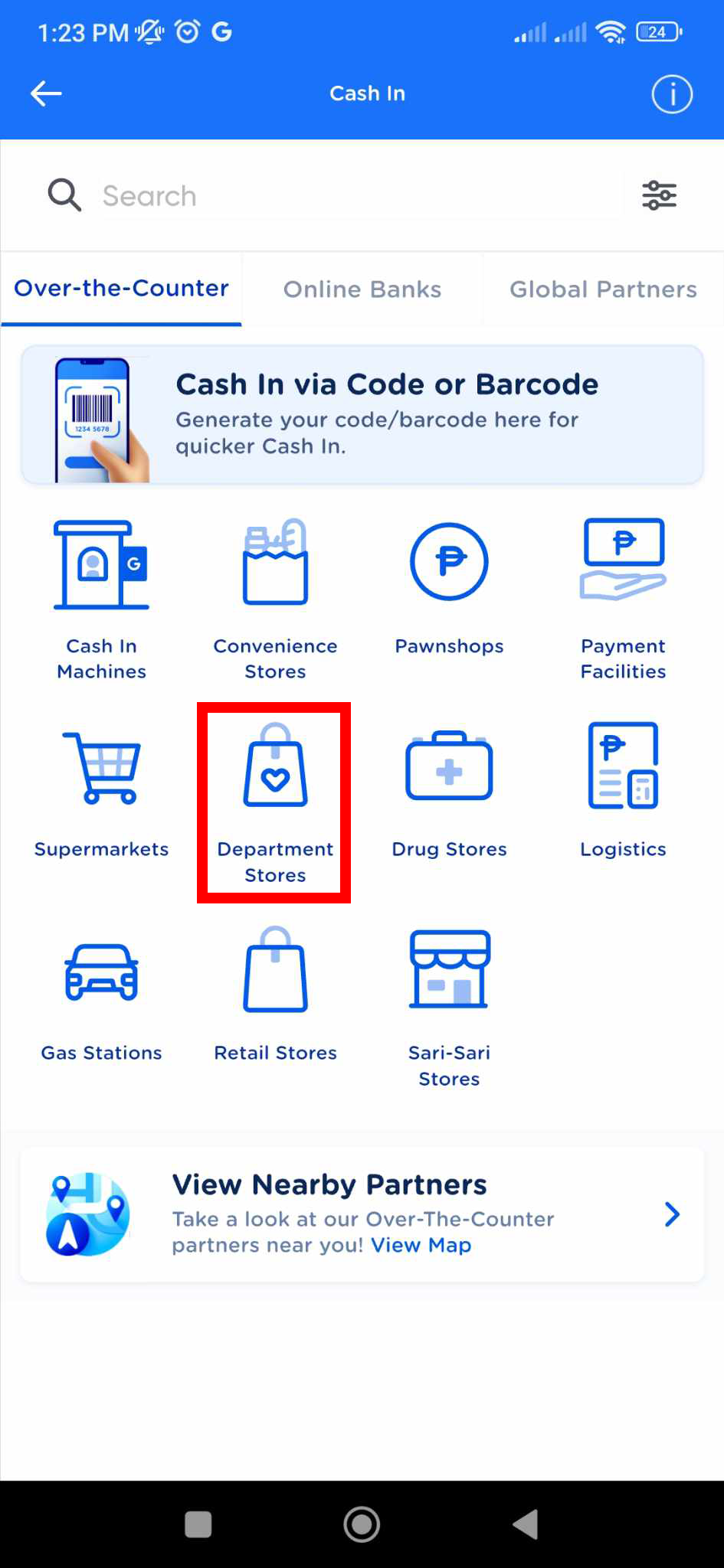The width and height of the screenshot is (724, 1568).
Task: Choose Gas Stations
Action: (x=101, y=995)
